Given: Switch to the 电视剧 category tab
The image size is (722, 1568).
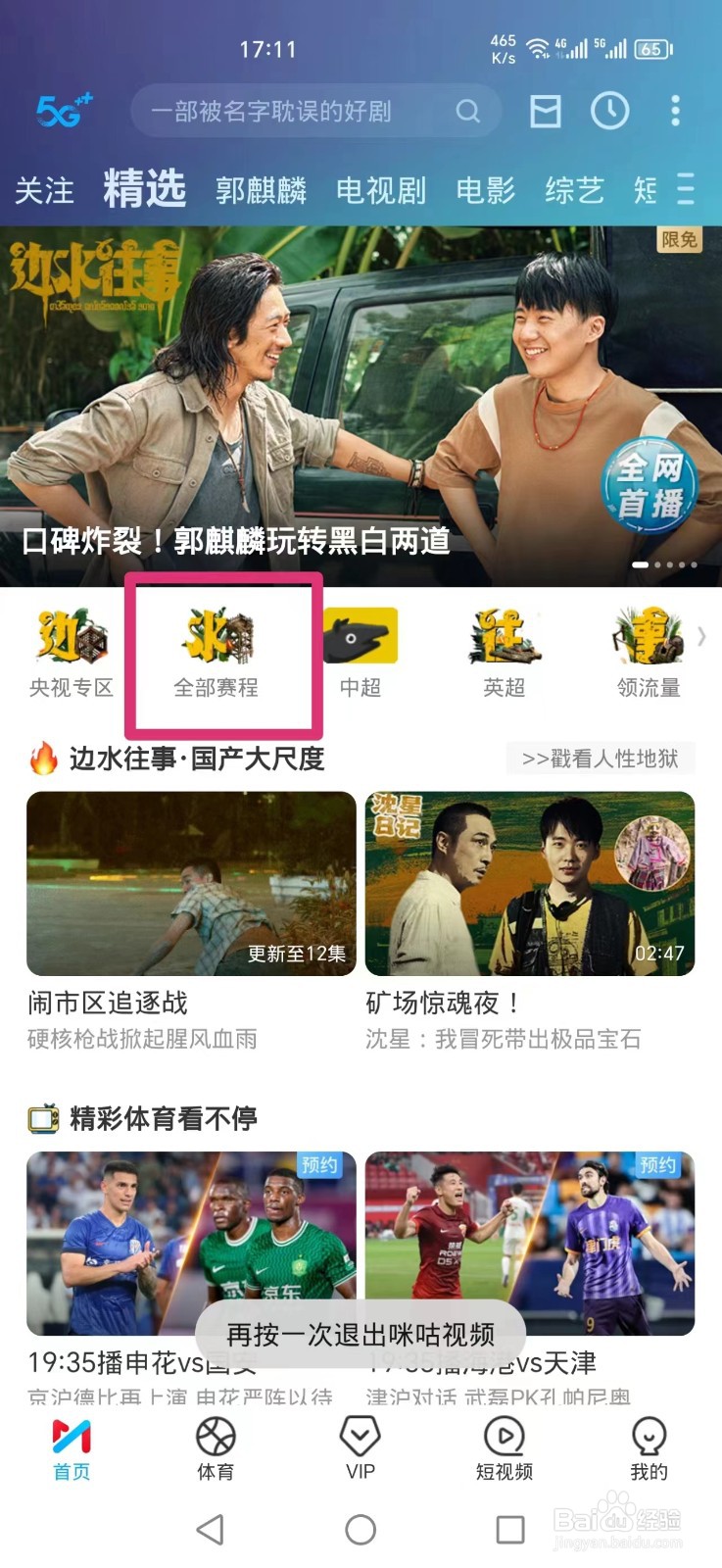Looking at the screenshot, I should (x=382, y=191).
